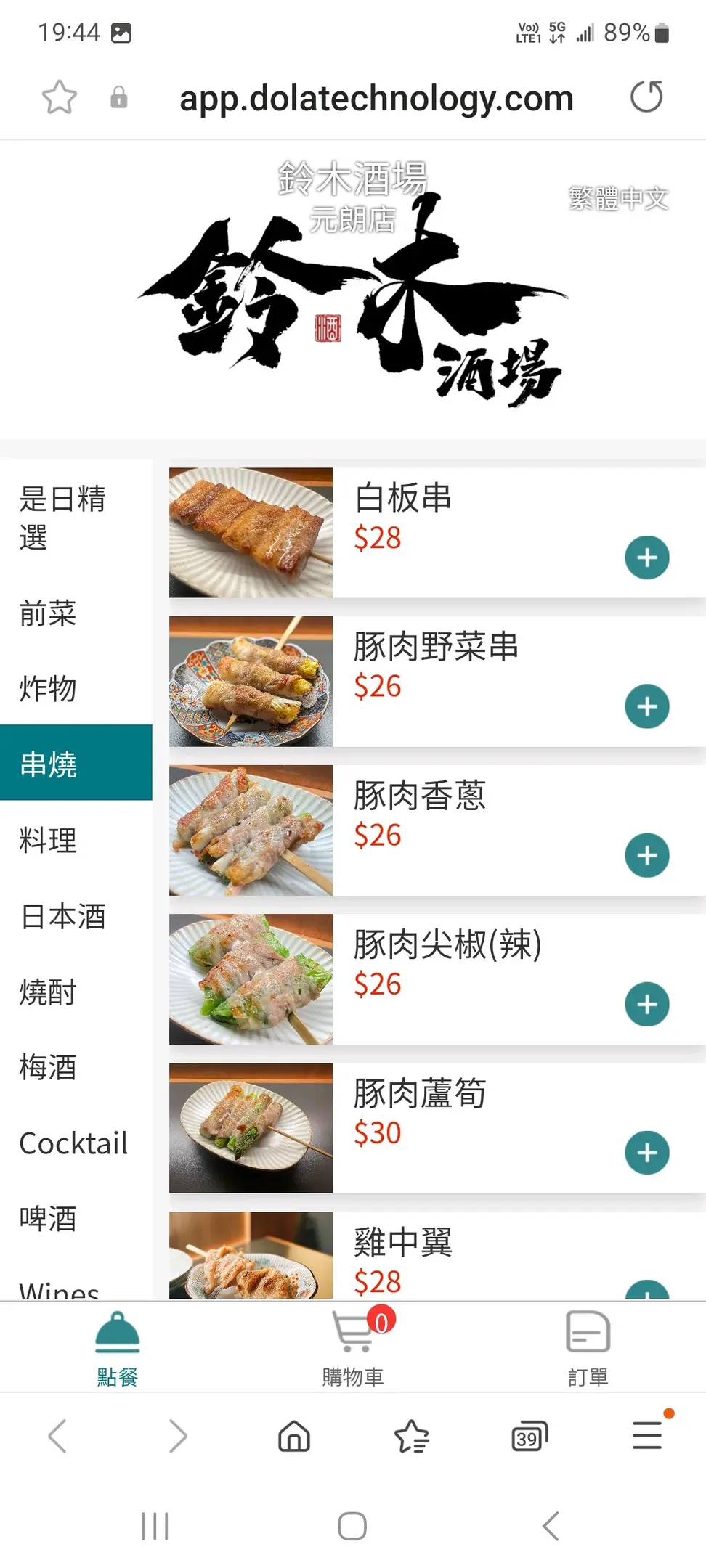Switch to the 料理 category

[76, 841]
